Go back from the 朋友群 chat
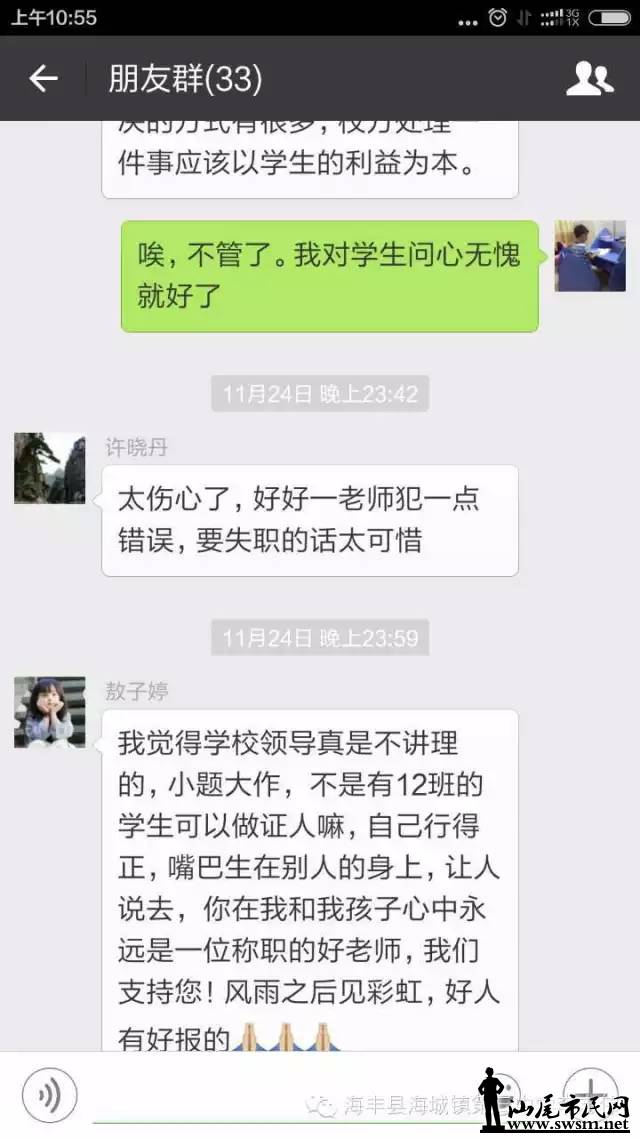 pos(43,79)
